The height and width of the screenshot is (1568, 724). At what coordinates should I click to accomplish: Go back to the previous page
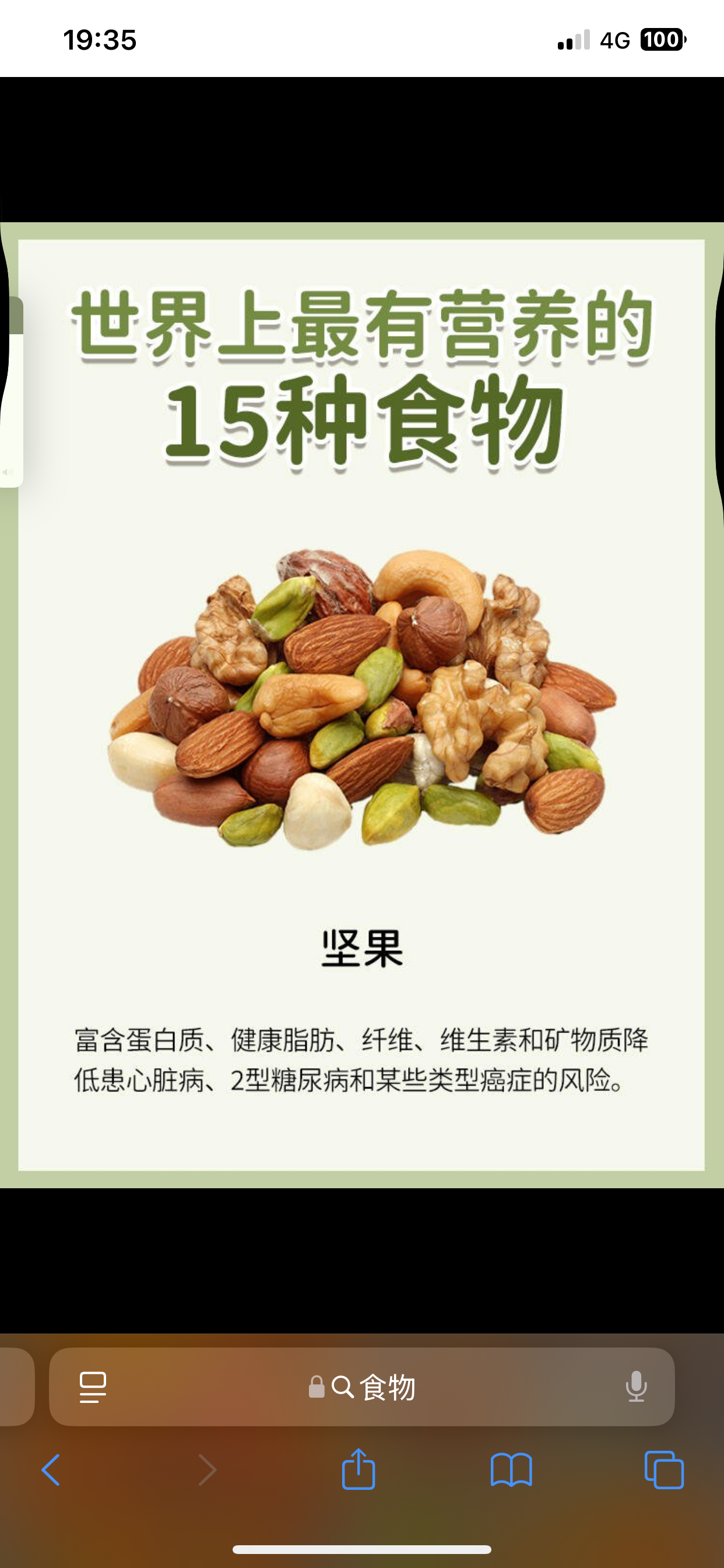tap(51, 1470)
